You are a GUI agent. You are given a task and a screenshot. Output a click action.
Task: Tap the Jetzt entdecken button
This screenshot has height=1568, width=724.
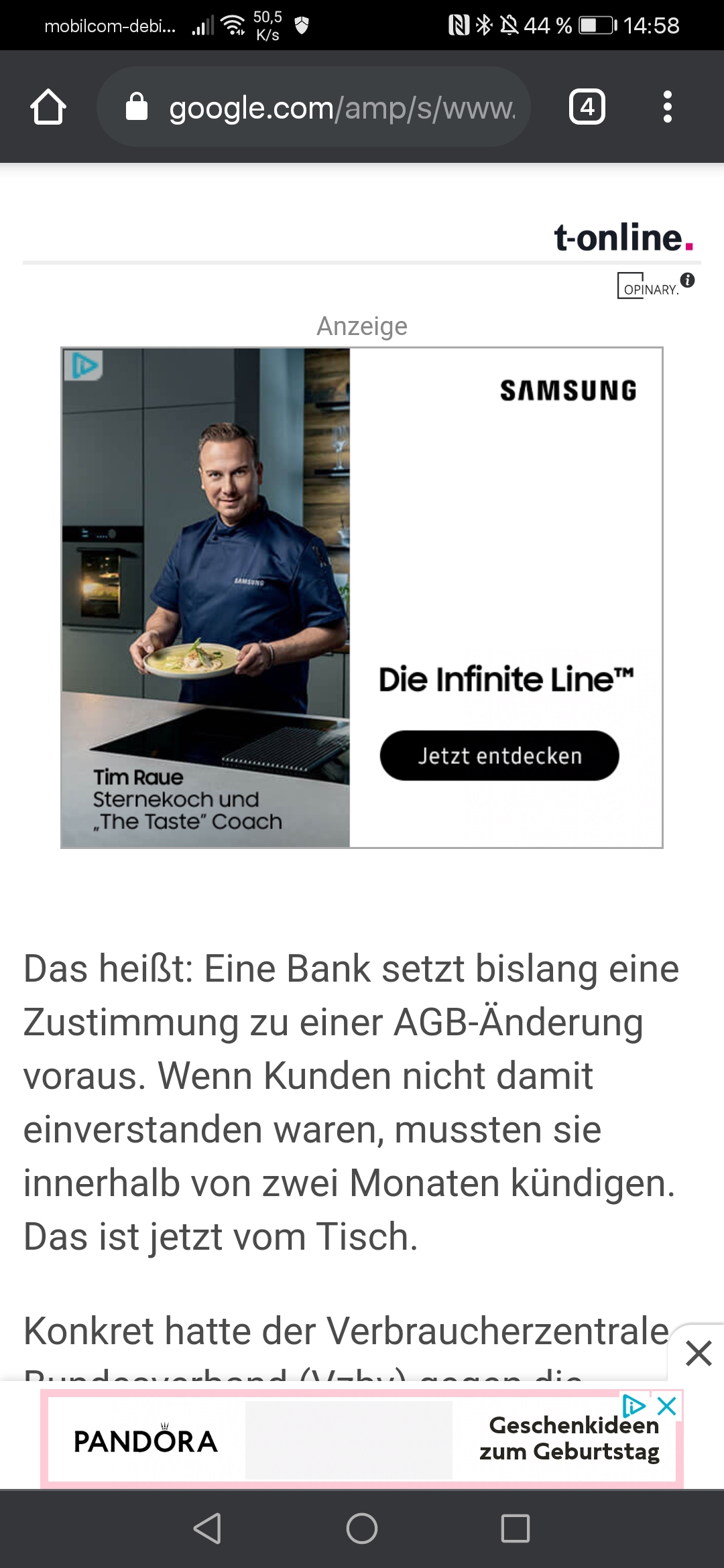point(499,756)
